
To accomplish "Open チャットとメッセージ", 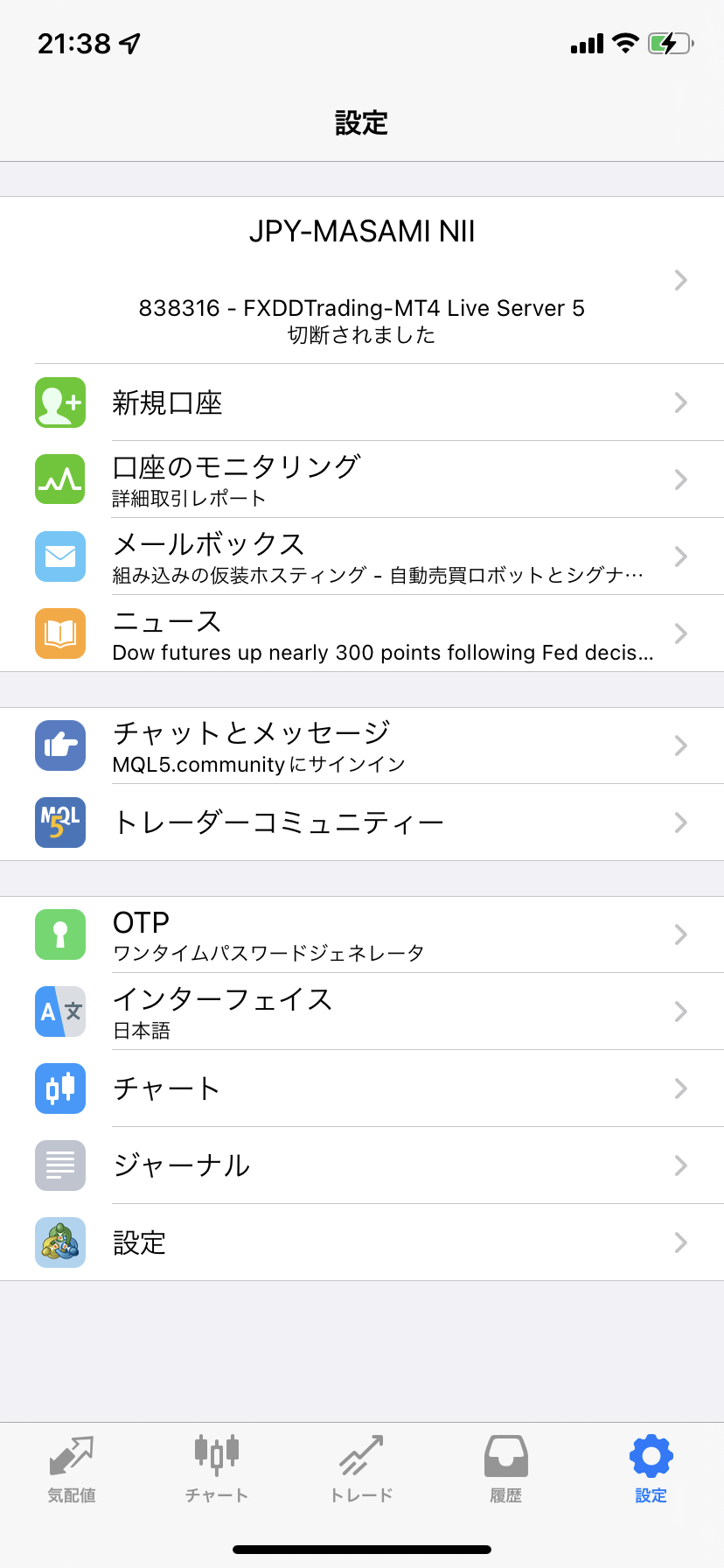I will tap(362, 745).
